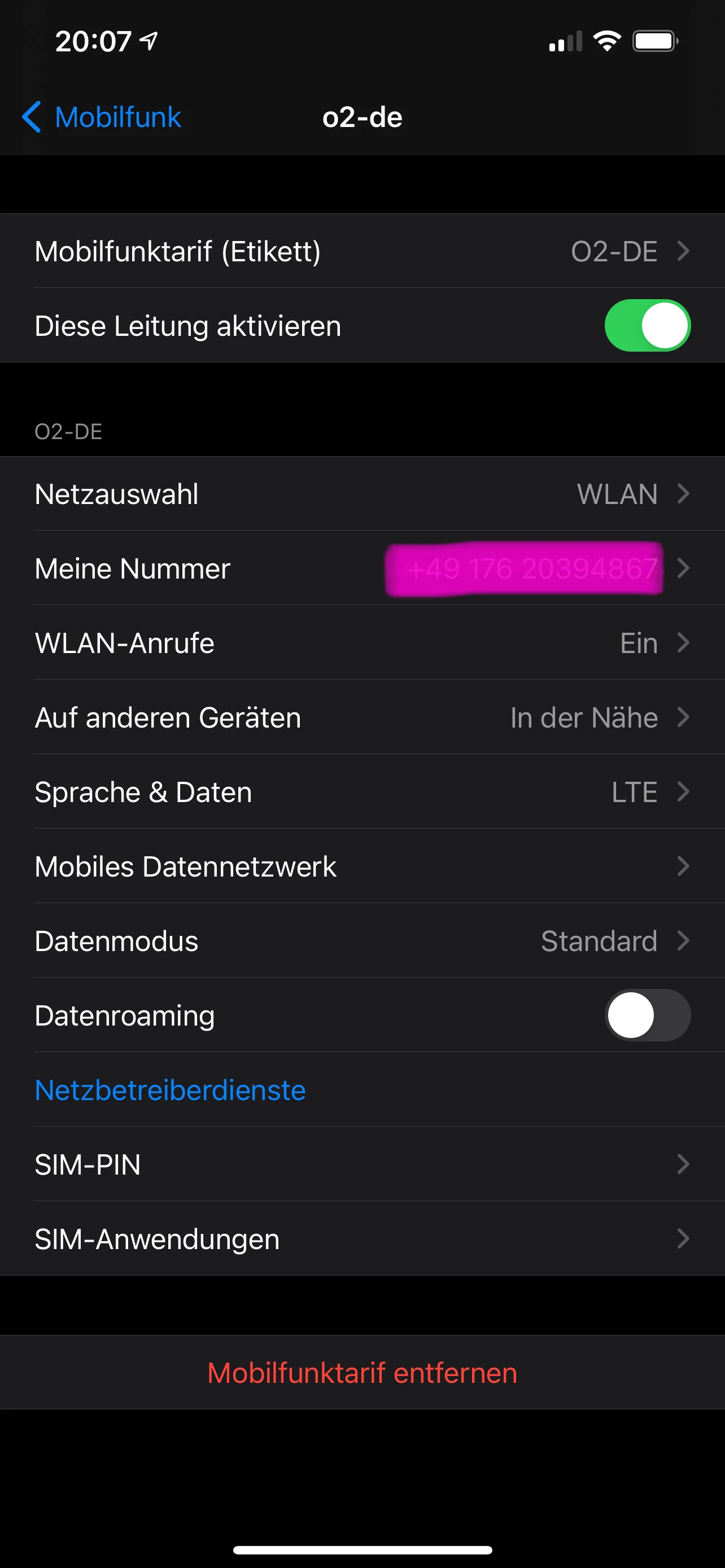The image size is (725, 1568).
Task: Open WLAN-Anrufe settings
Action: 362,643
